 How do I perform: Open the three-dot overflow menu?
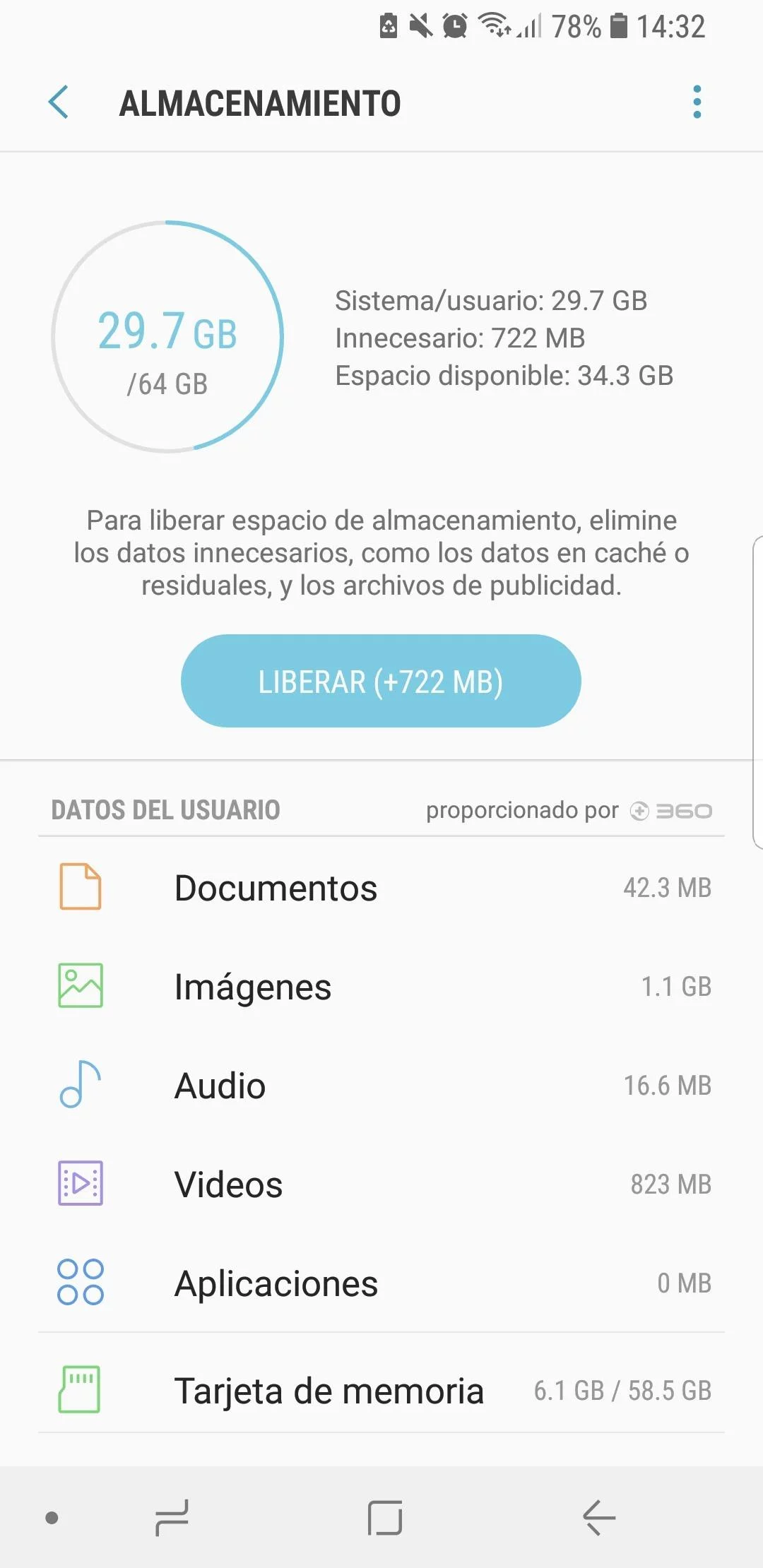coord(698,102)
